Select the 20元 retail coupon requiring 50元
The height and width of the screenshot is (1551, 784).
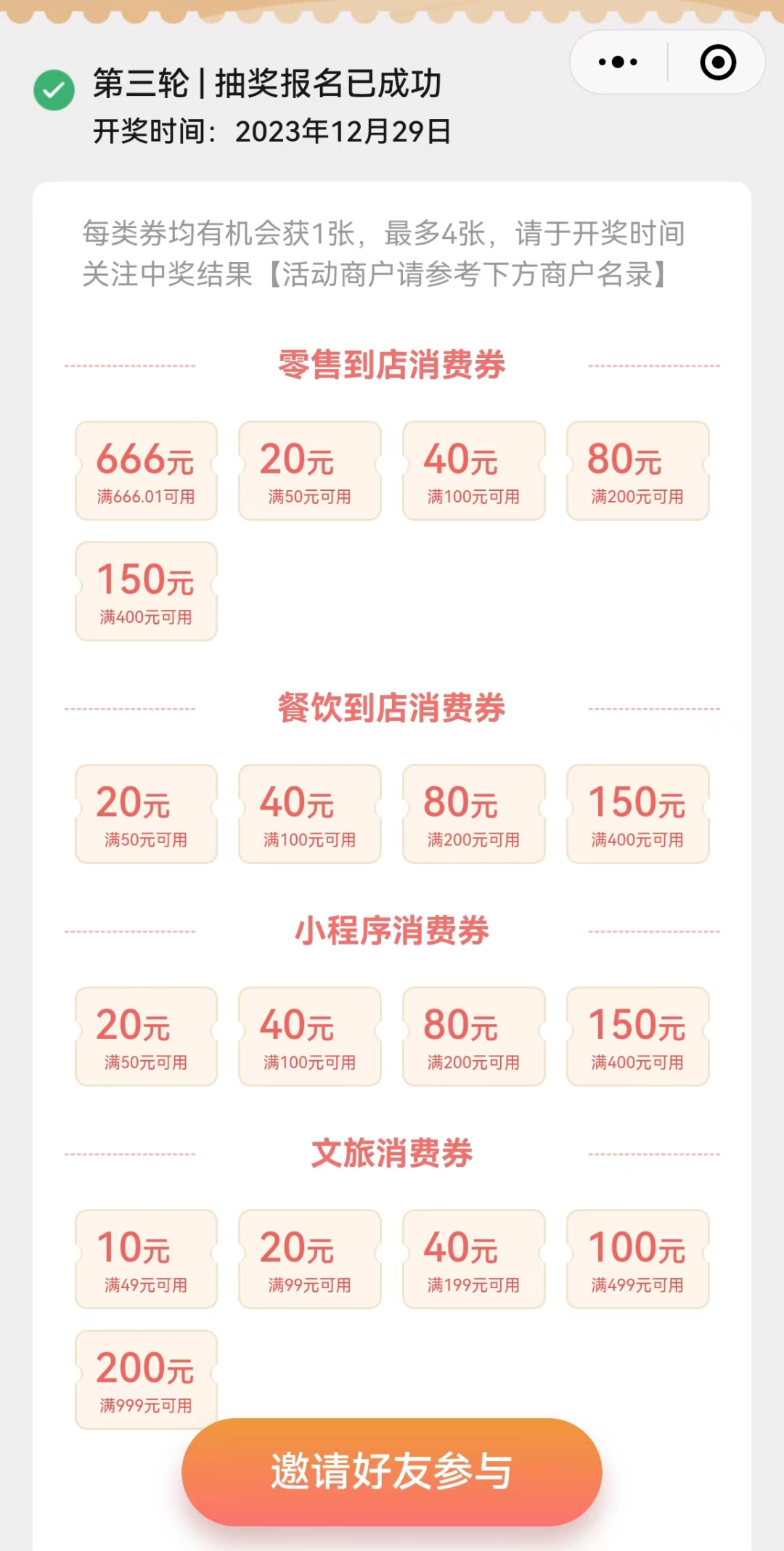click(x=309, y=471)
